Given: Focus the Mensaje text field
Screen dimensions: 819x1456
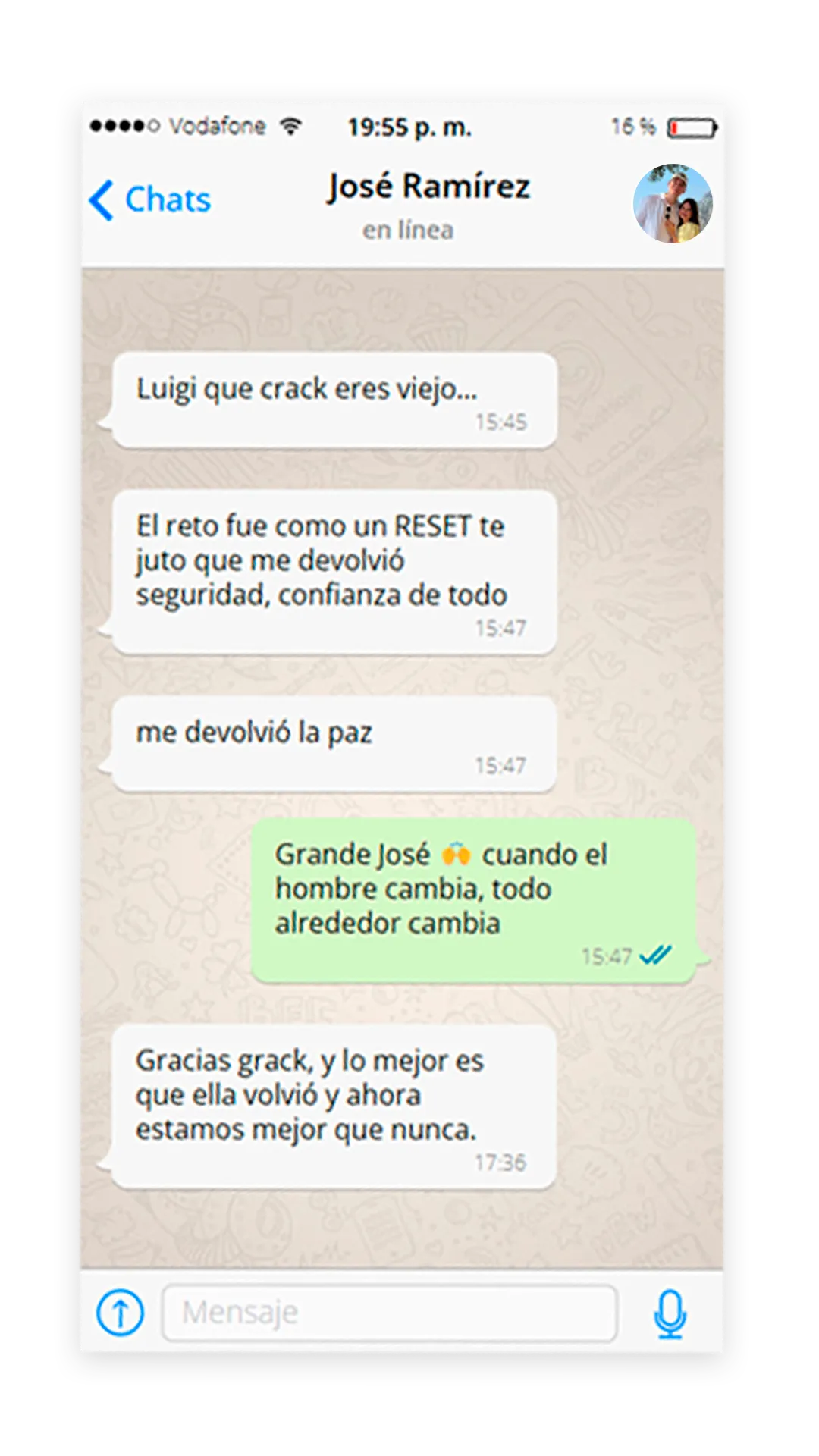Looking at the screenshot, I should (x=390, y=1313).
